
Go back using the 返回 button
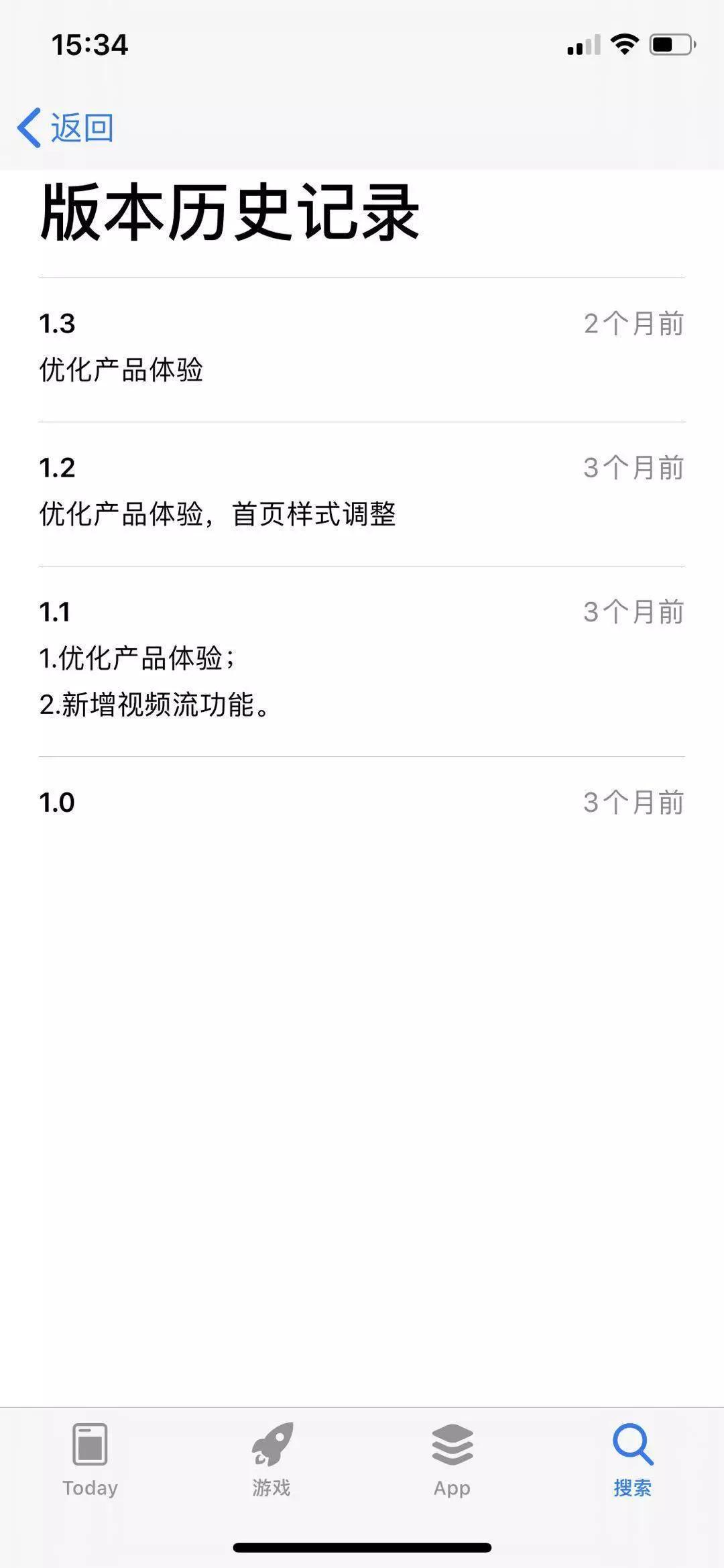[66, 127]
